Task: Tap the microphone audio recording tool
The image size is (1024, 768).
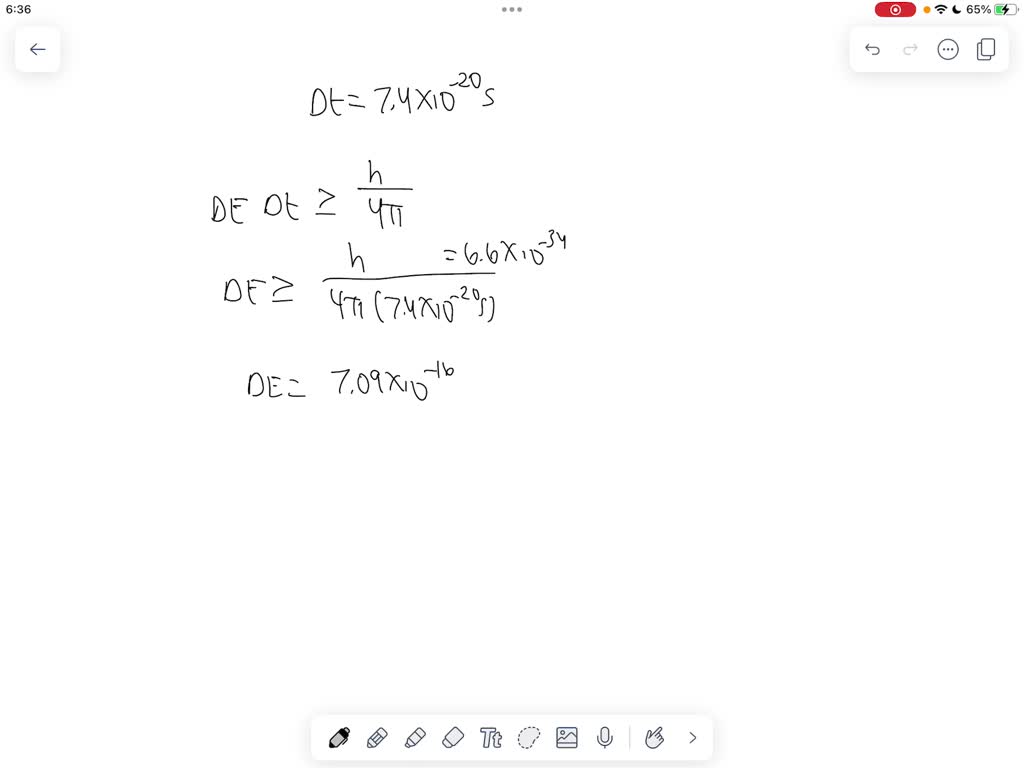Action: 604,738
